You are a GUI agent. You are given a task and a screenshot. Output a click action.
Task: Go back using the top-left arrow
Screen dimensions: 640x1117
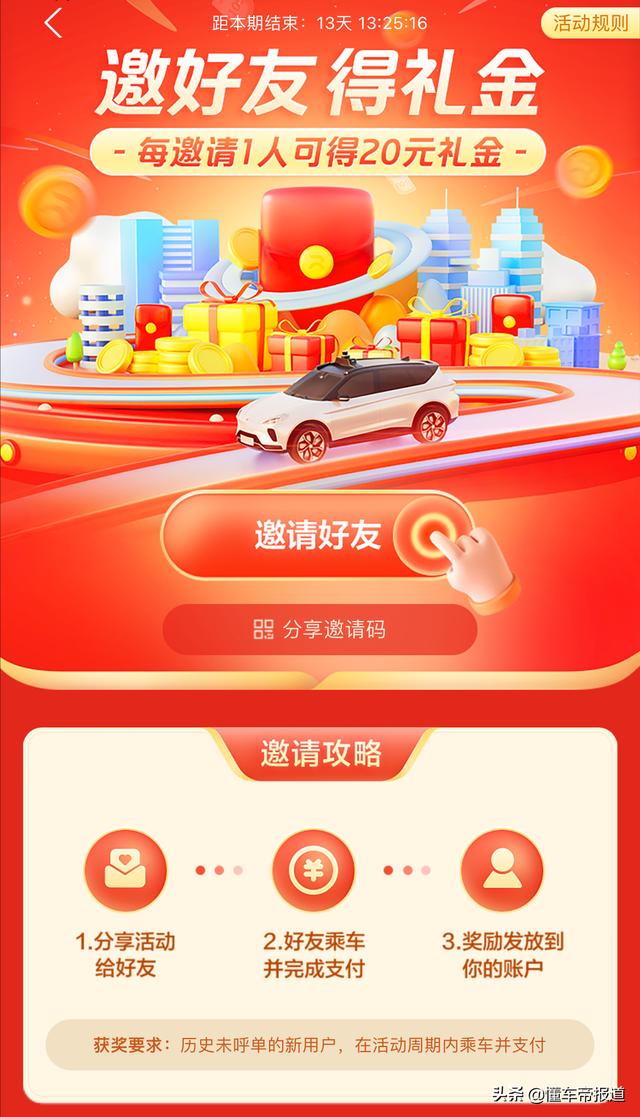[53, 23]
